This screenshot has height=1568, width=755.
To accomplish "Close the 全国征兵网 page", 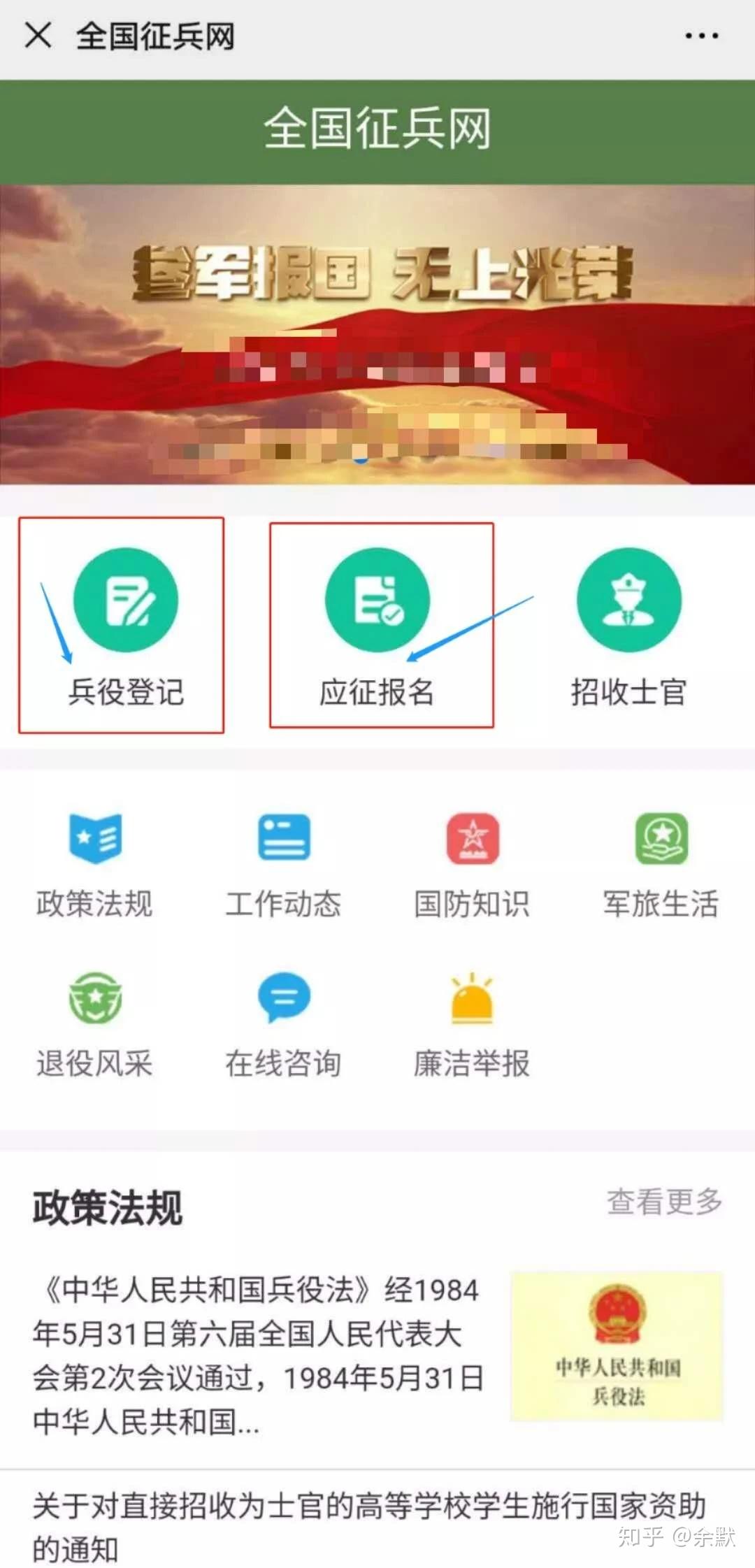I will pos(38,36).
